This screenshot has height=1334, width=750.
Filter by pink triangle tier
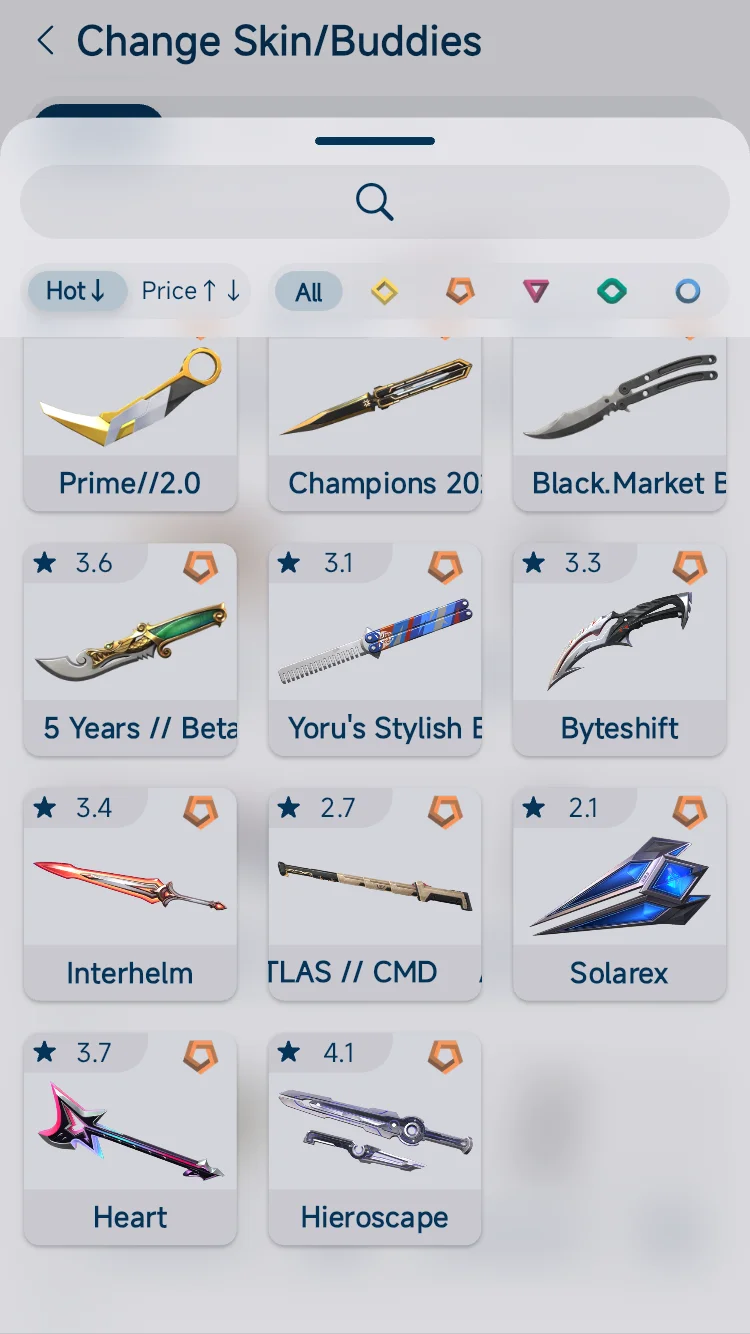[536, 291]
